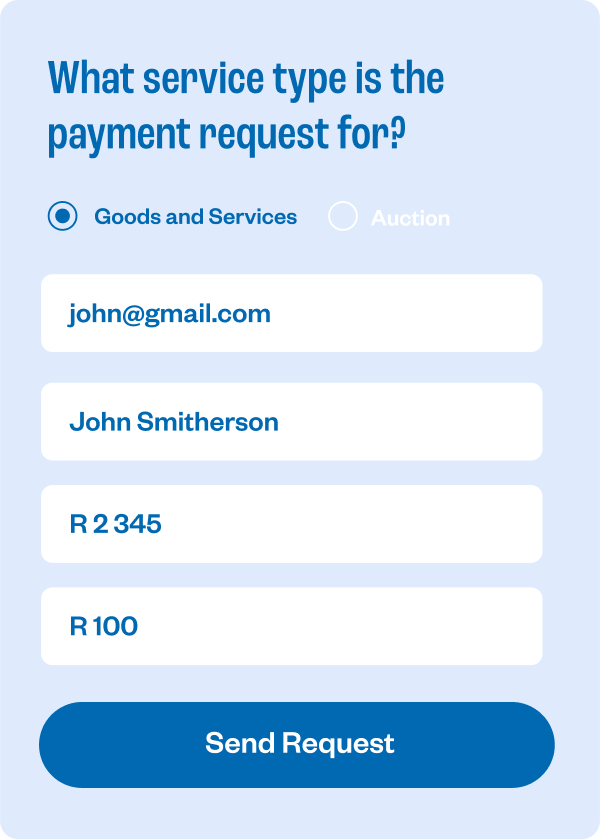Select the Goods and Services option
The width and height of the screenshot is (601, 840).
click(63, 216)
